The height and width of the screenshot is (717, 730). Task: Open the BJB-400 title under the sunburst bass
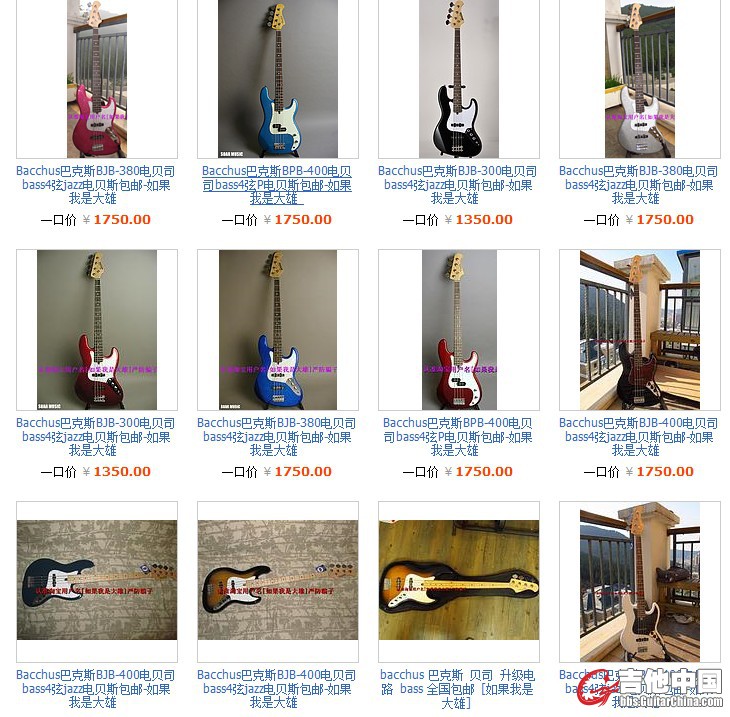277,689
